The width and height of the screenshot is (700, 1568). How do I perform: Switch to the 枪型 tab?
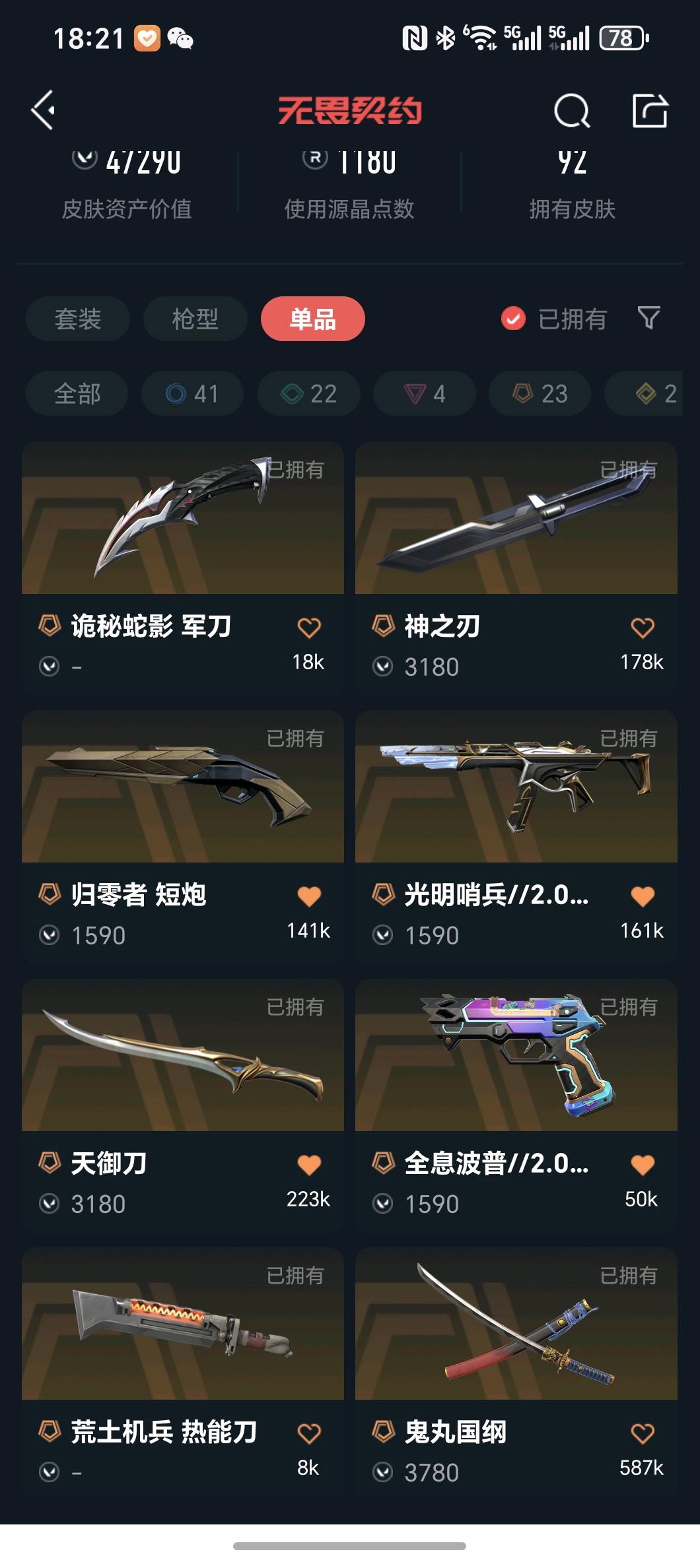(x=195, y=319)
